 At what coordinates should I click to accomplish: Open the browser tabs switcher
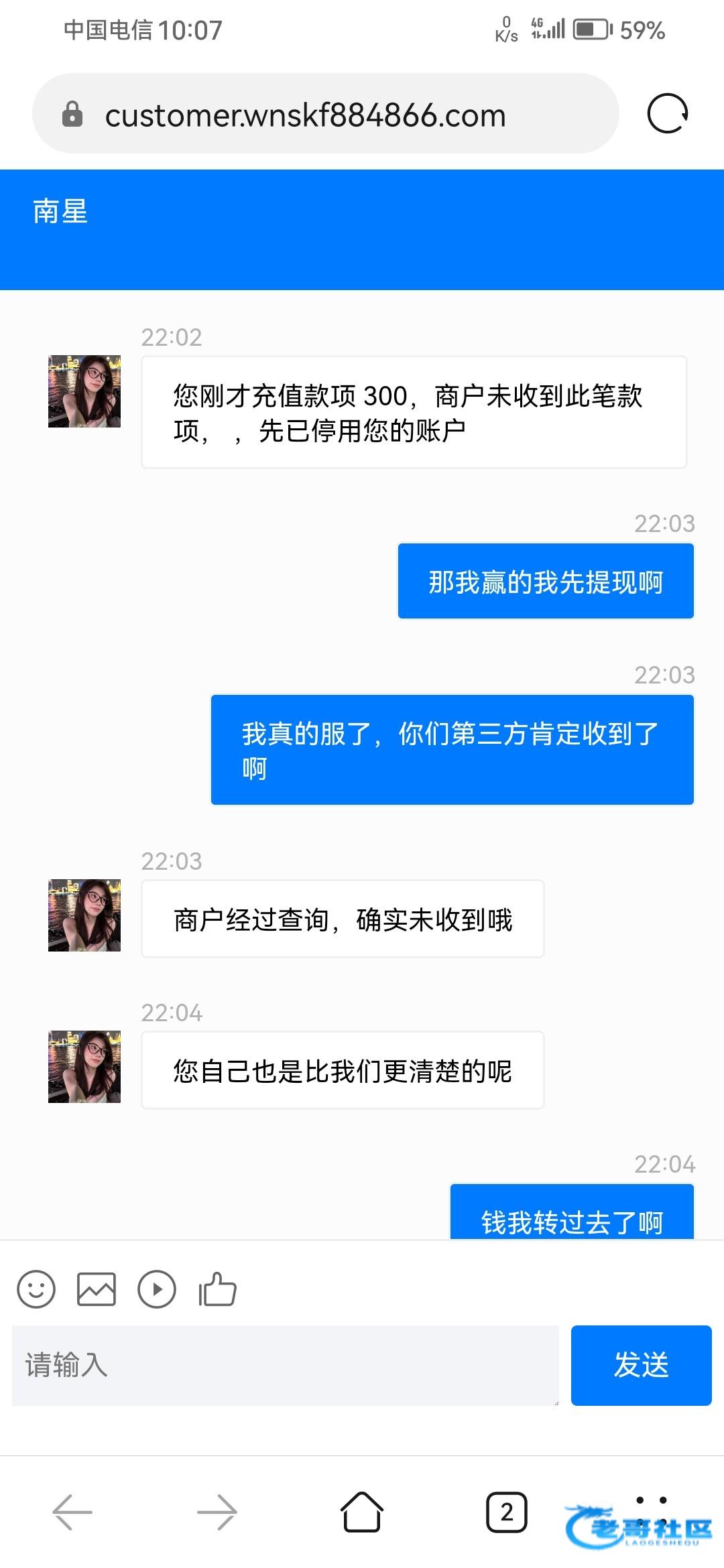[507, 1512]
